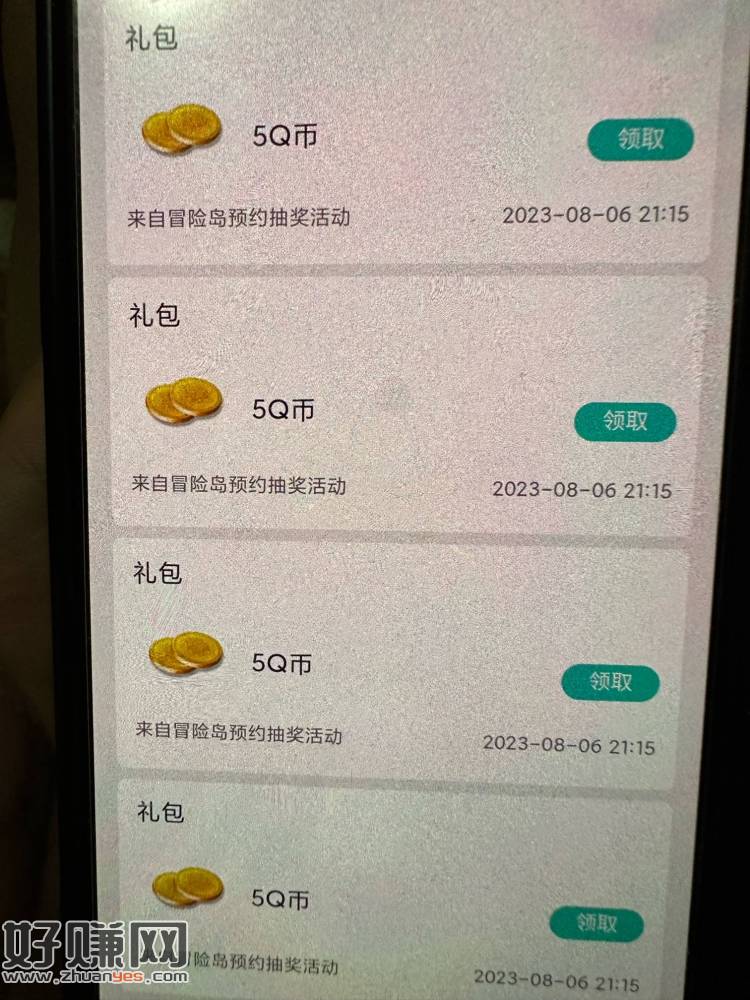
Task: Claim the third 5Q币 gift pack
Action: click(610, 682)
